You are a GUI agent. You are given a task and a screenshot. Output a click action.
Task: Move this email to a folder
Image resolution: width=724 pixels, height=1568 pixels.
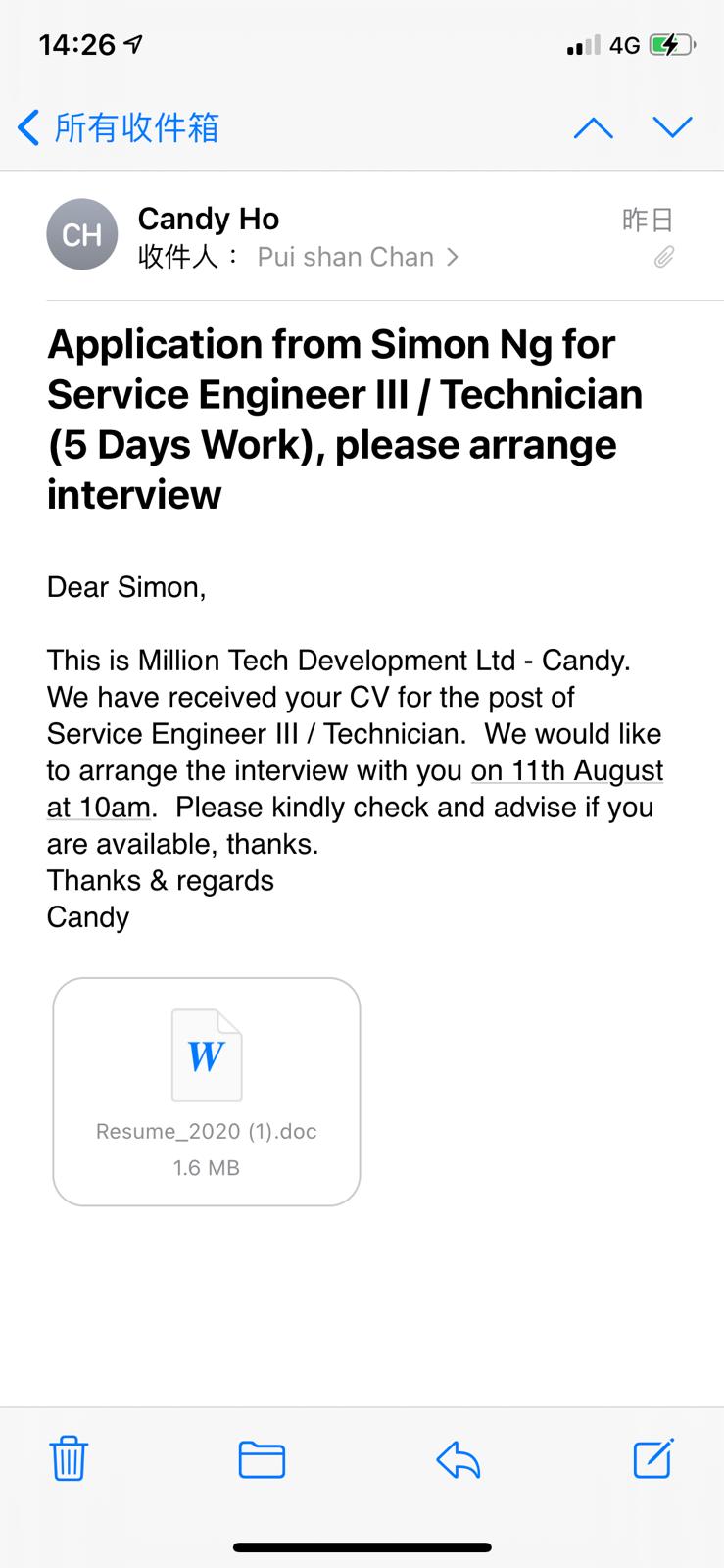tap(262, 1458)
